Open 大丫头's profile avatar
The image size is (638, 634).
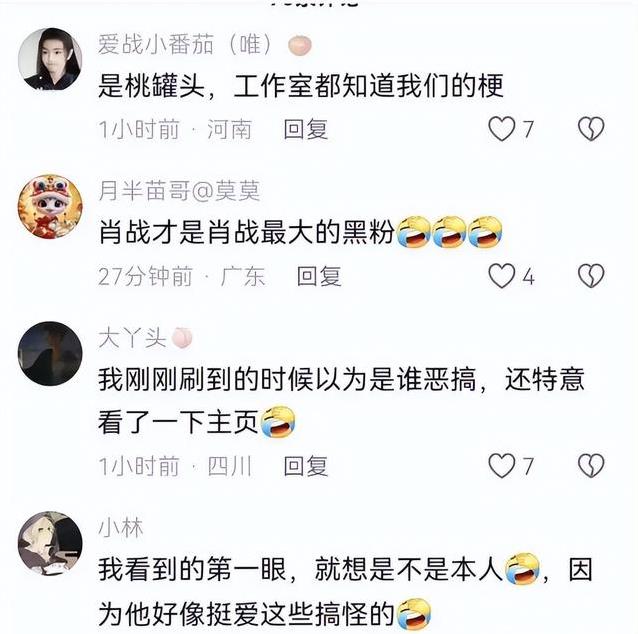point(50,353)
